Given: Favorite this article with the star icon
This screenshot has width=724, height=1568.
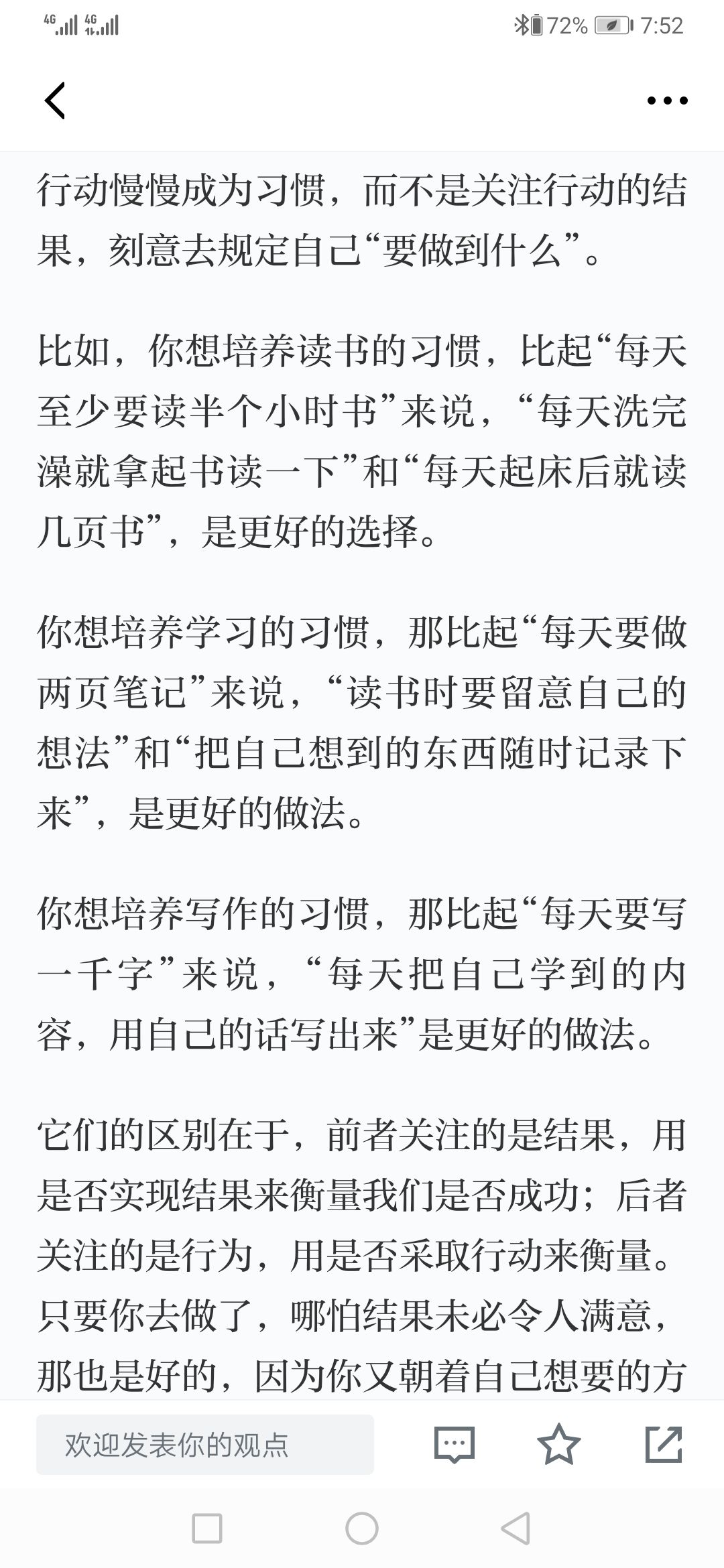Looking at the screenshot, I should pyautogui.click(x=559, y=1444).
